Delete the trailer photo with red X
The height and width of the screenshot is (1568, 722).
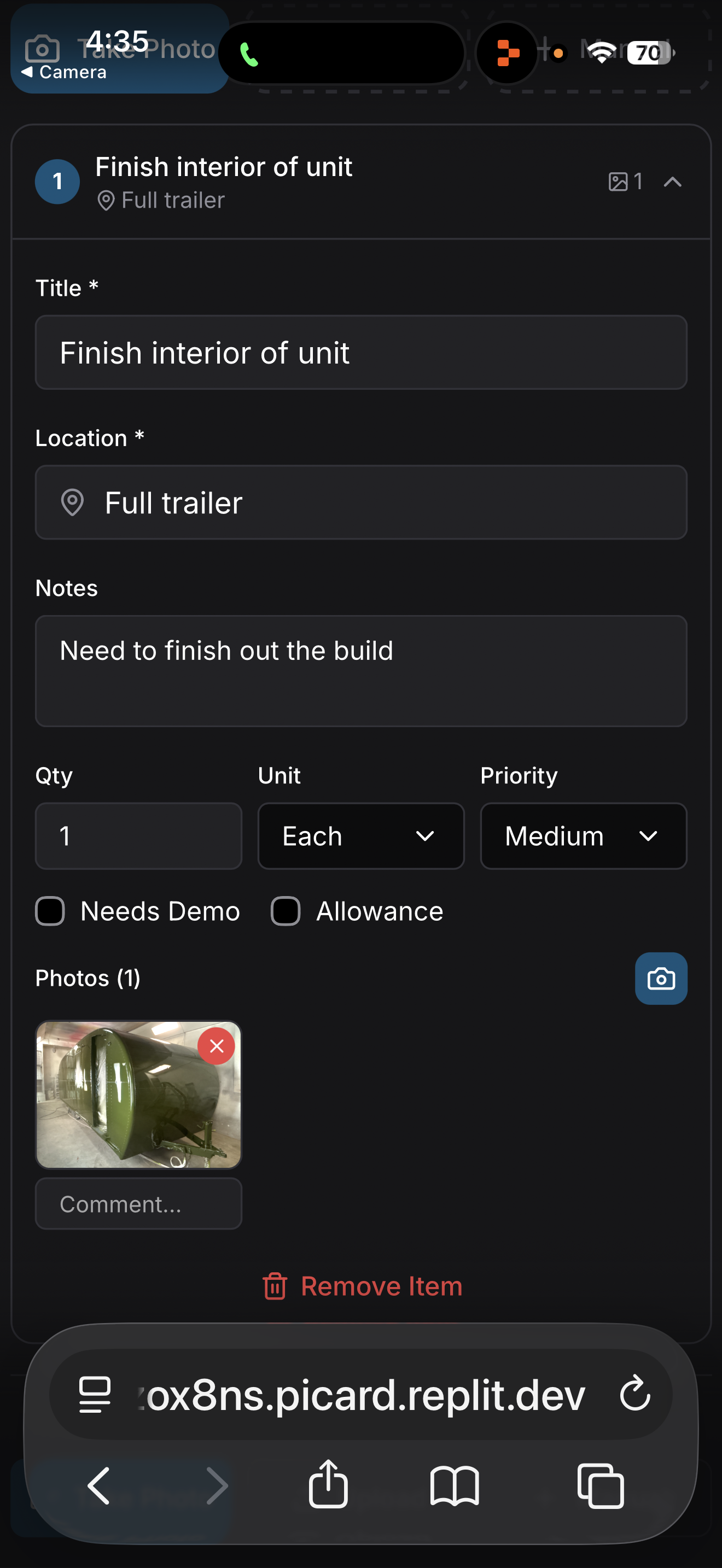216,1046
